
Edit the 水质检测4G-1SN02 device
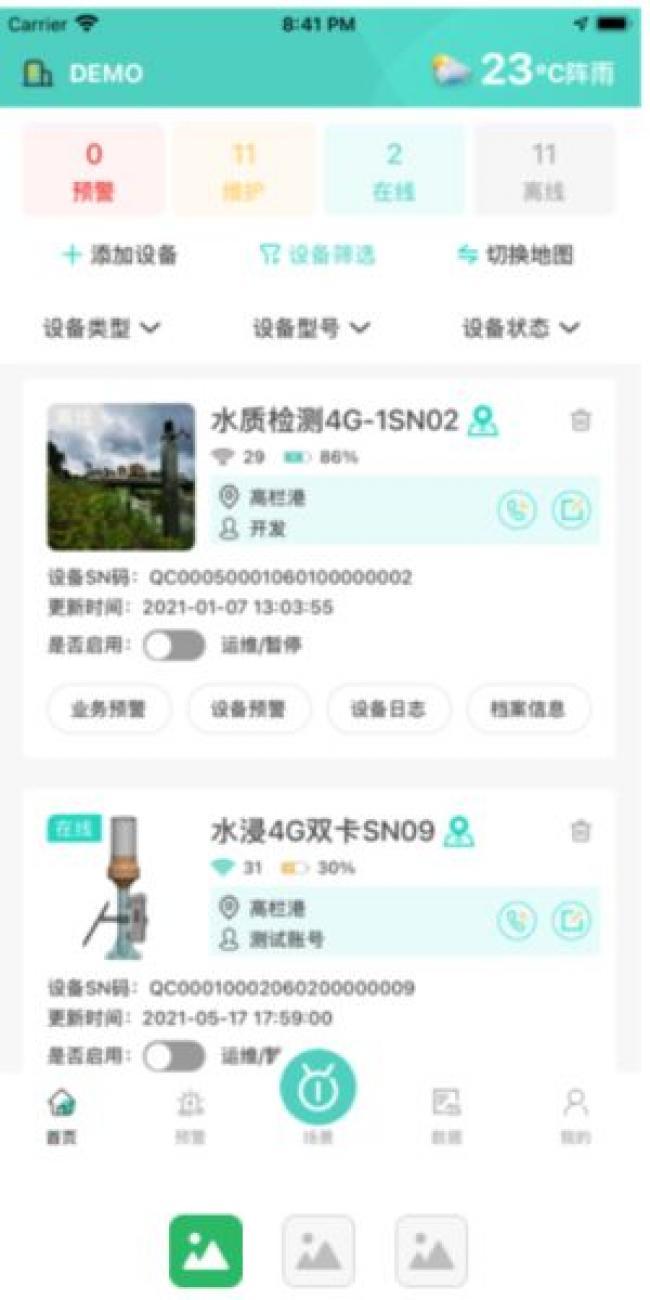(572, 511)
